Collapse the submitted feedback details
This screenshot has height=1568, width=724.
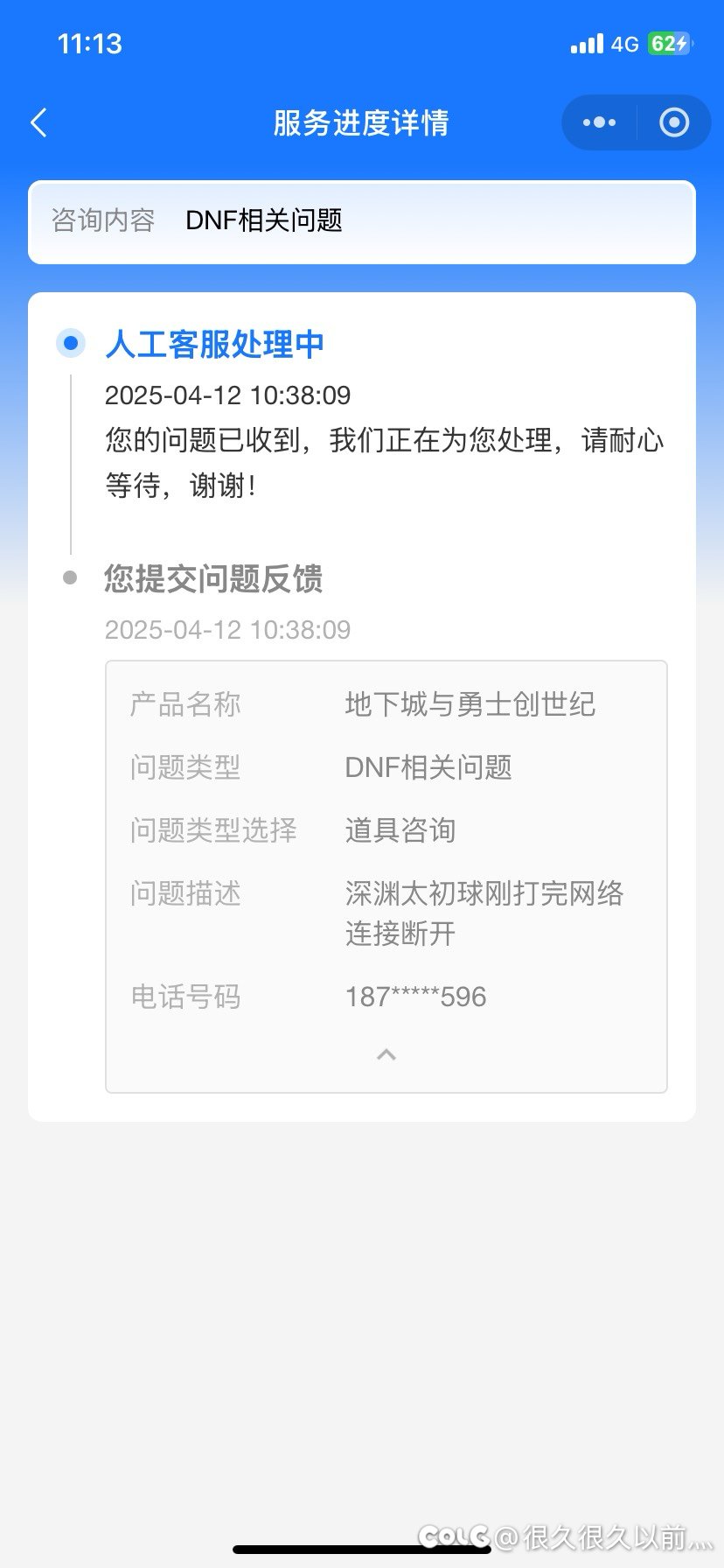(x=386, y=1054)
